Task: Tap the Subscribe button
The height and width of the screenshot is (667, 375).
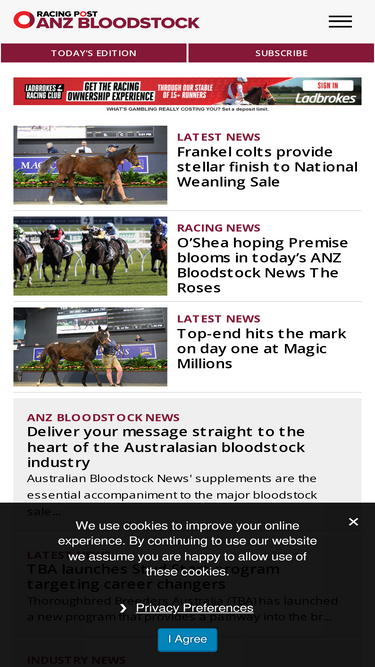Action: point(281,53)
